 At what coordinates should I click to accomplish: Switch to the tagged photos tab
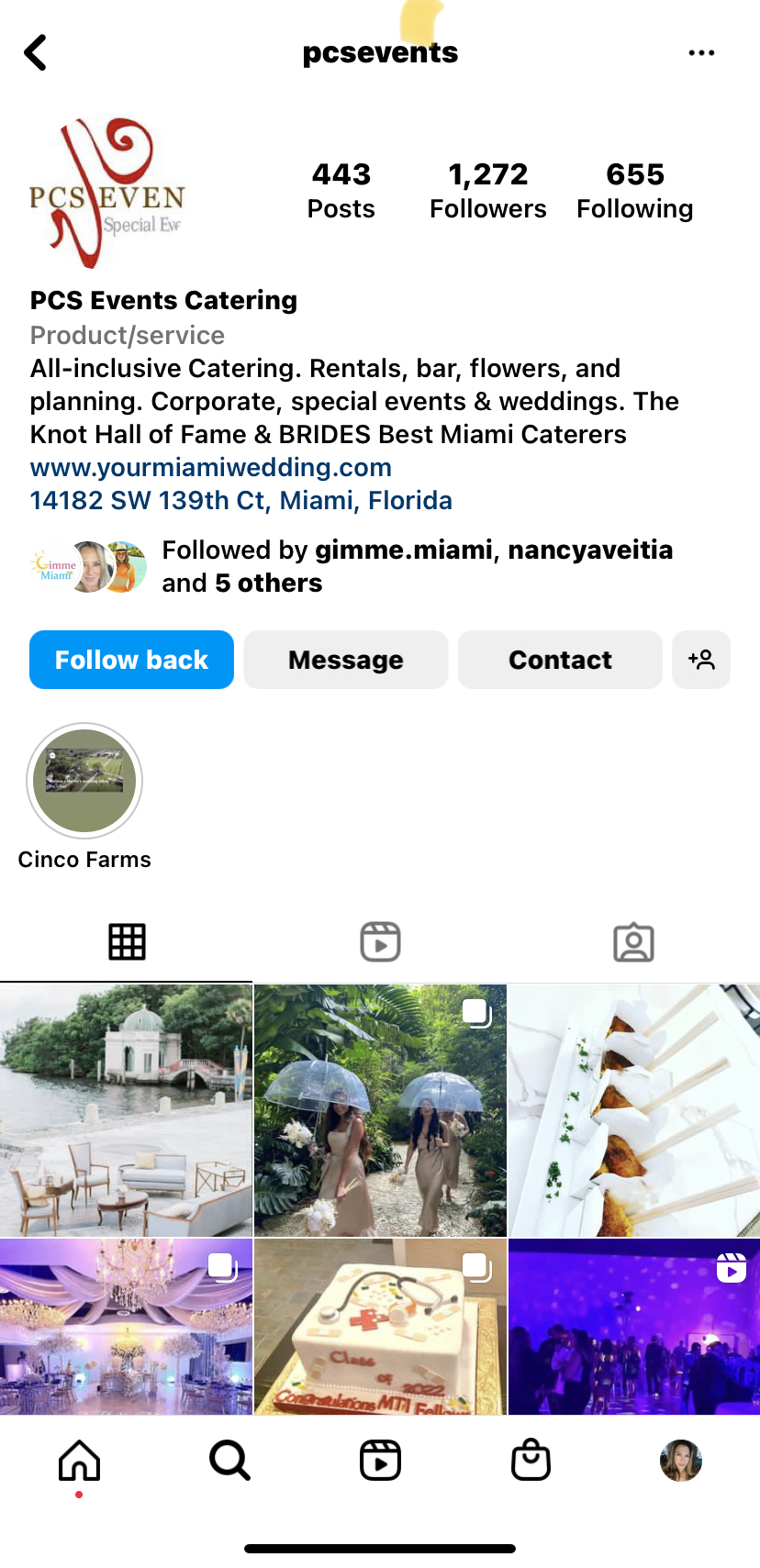pyautogui.click(x=633, y=941)
